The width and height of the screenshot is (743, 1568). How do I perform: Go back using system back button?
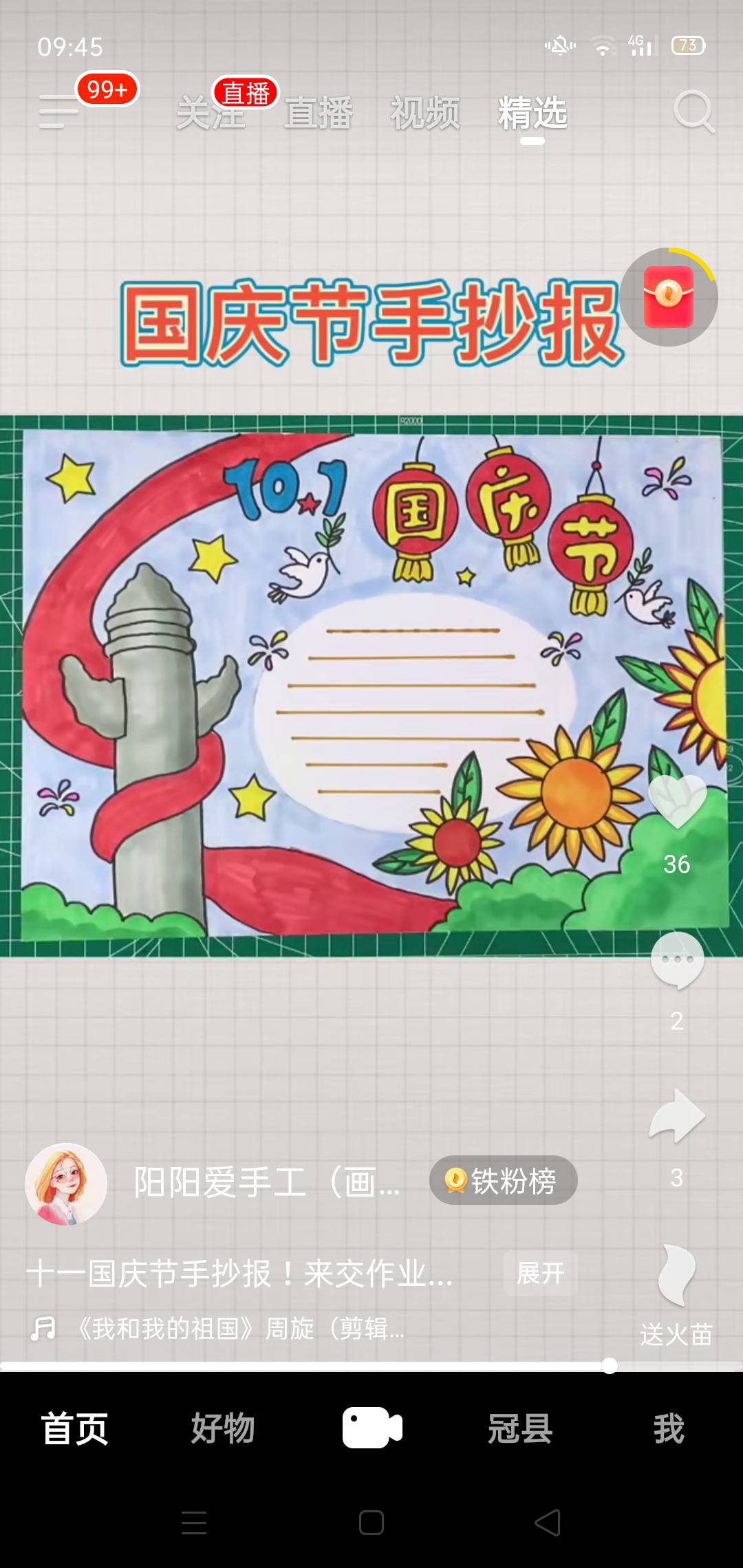(x=548, y=1523)
